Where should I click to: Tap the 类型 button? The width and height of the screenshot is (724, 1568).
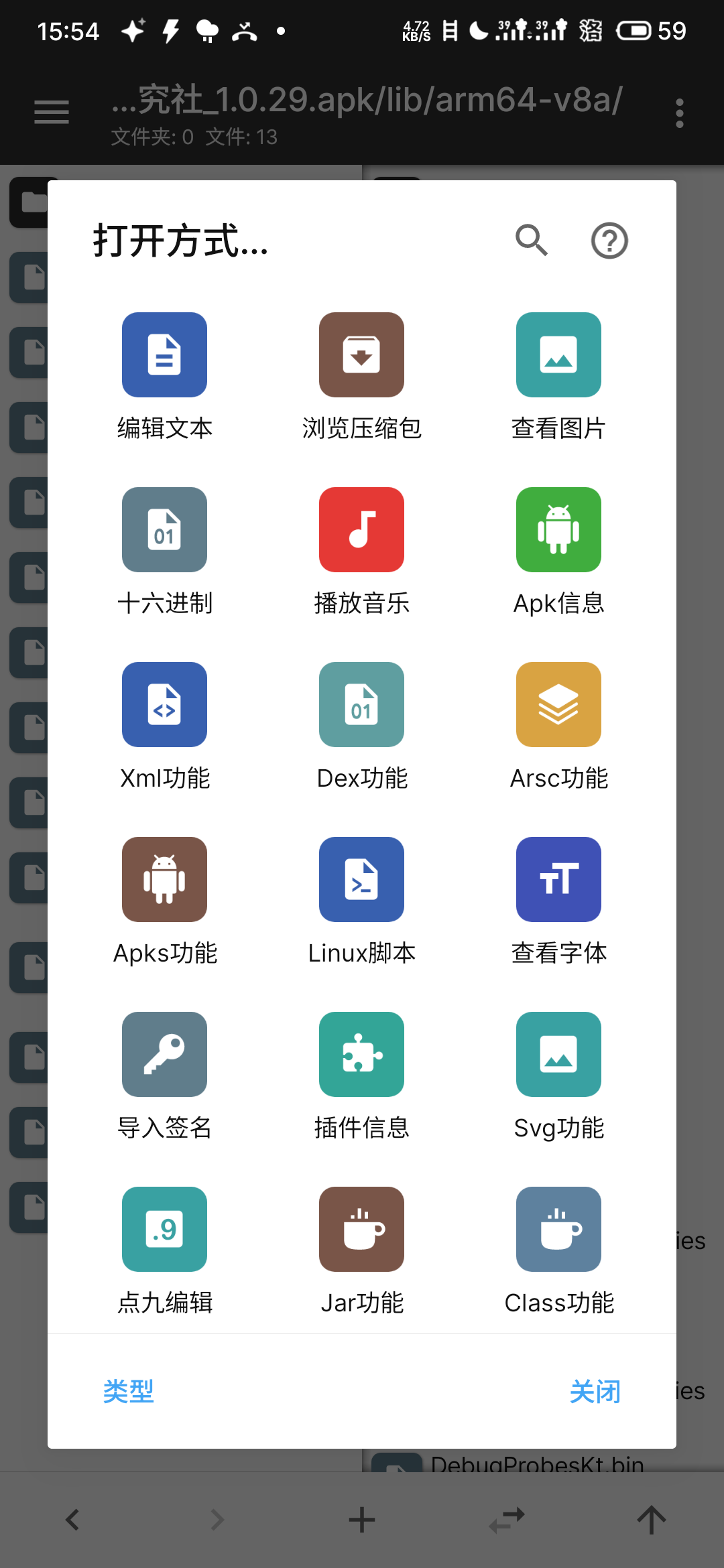click(x=128, y=1392)
